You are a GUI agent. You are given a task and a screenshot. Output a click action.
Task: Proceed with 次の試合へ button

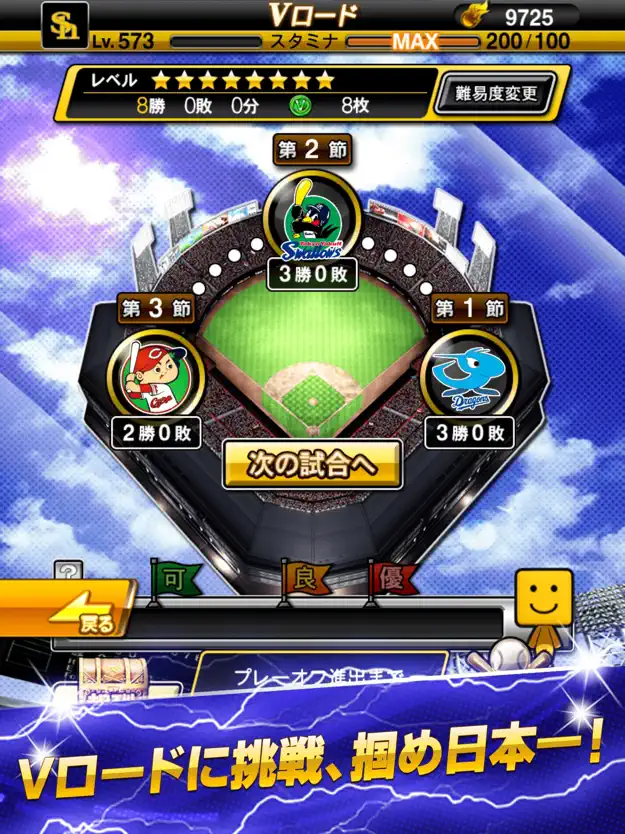click(312, 465)
